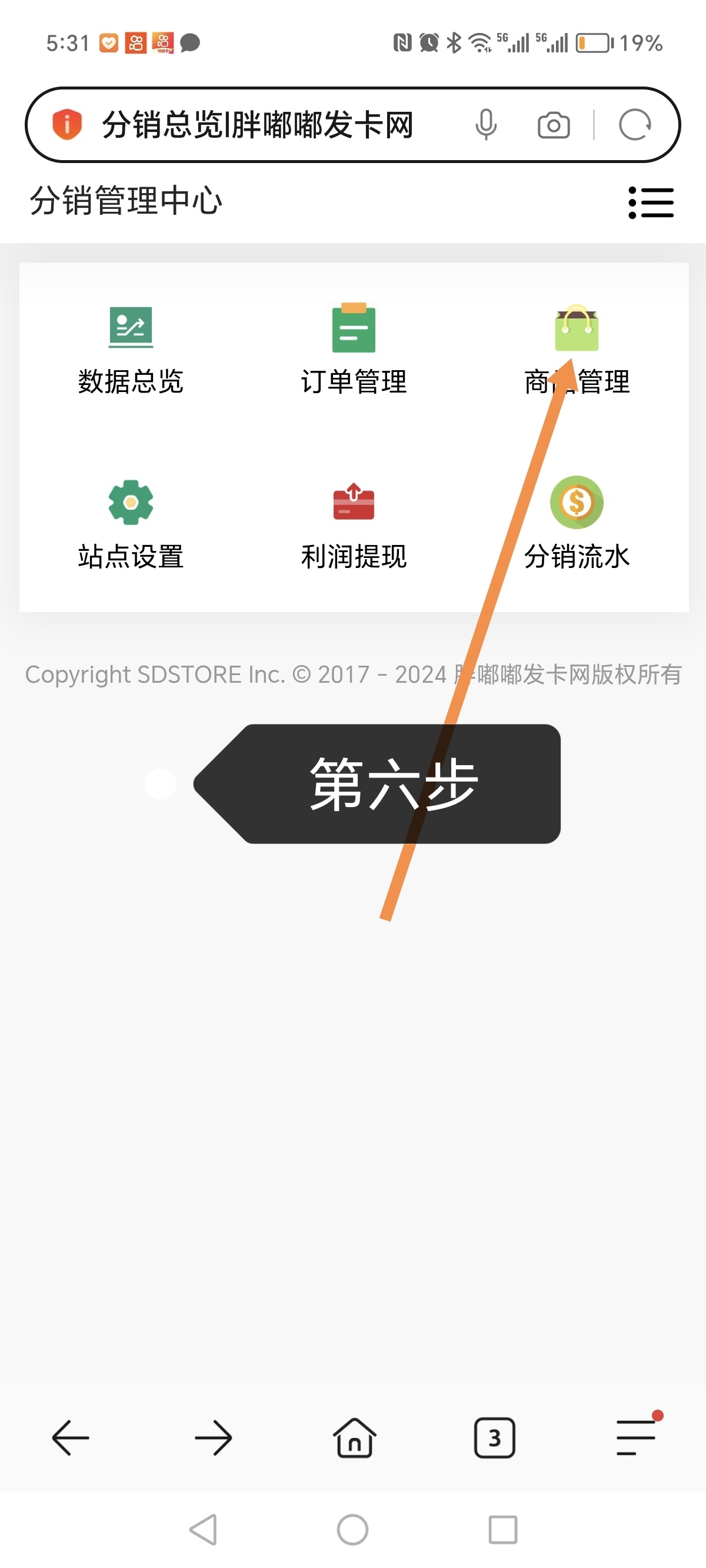Start voice search with the microphone

tap(486, 125)
